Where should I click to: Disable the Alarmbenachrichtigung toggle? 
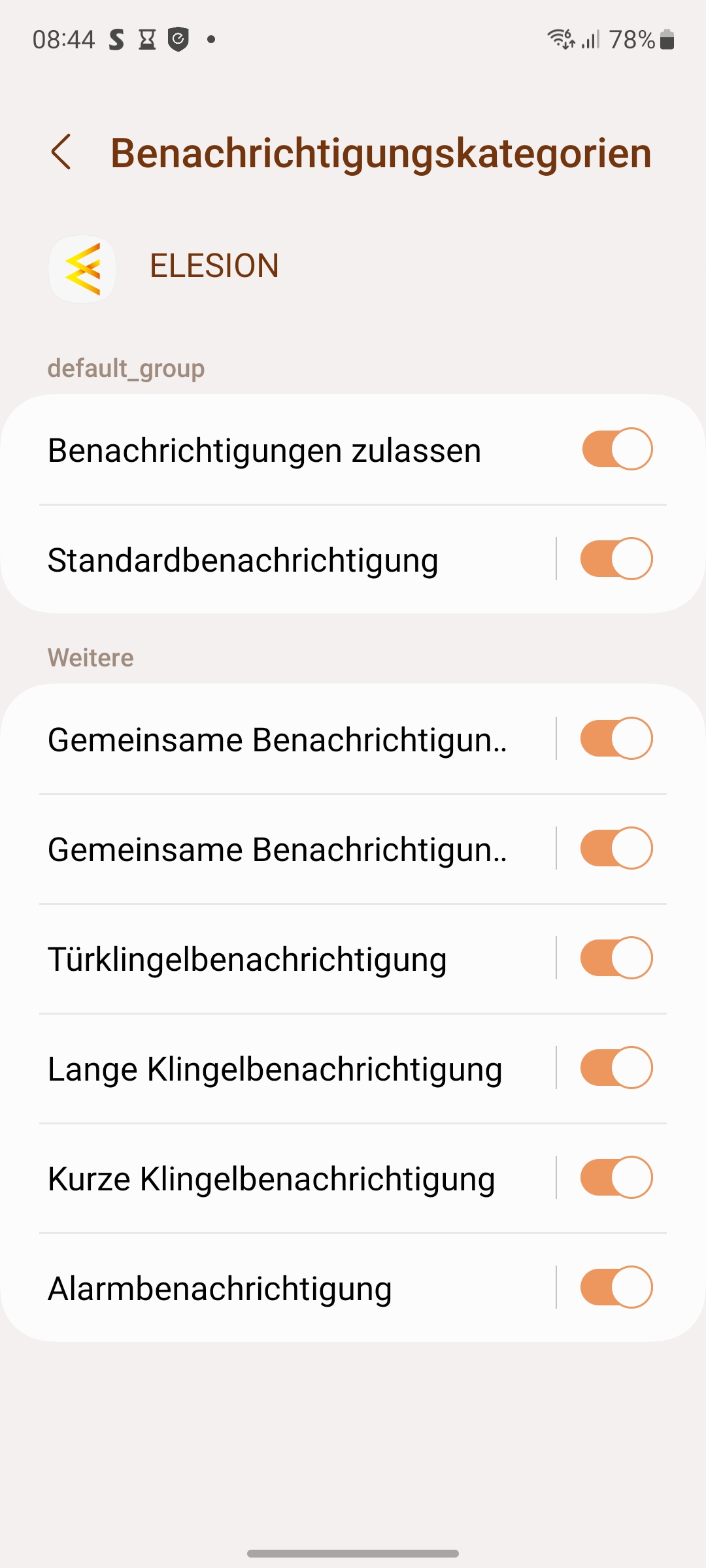point(616,1287)
